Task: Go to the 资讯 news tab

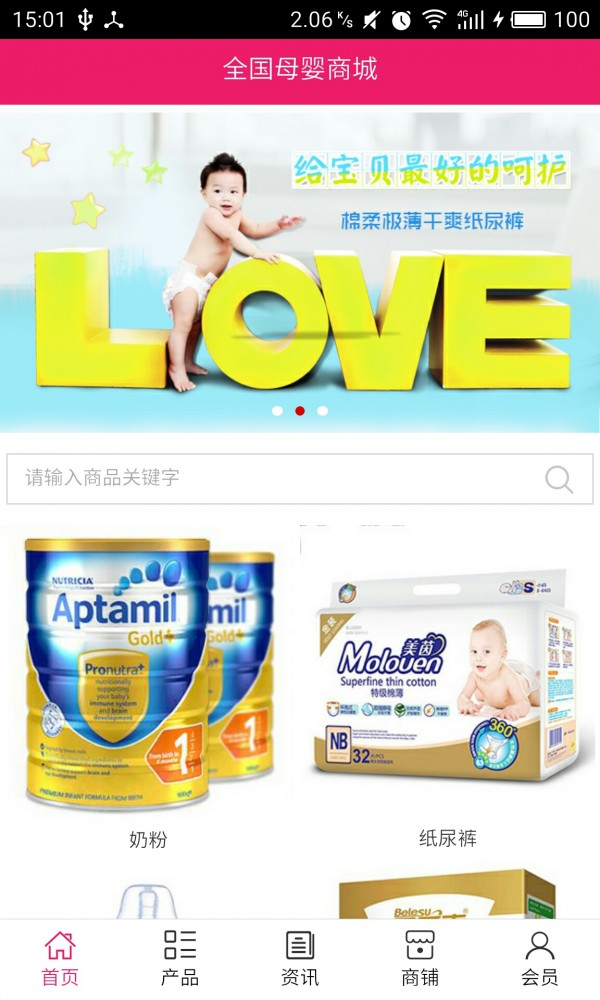Action: point(300,958)
